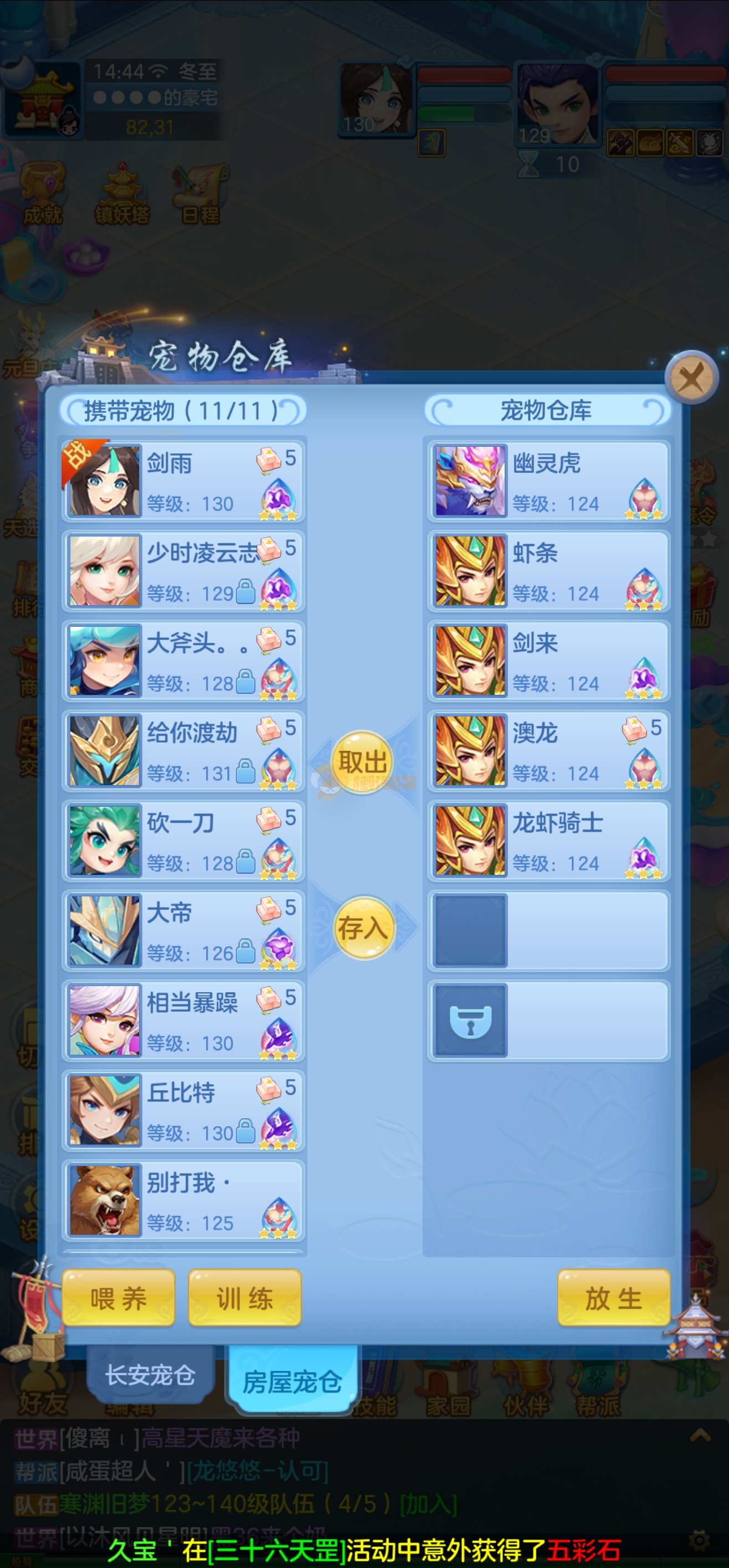Select carried pet 相当暴躁
The height and width of the screenshot is (1568, 729).
183,1021
